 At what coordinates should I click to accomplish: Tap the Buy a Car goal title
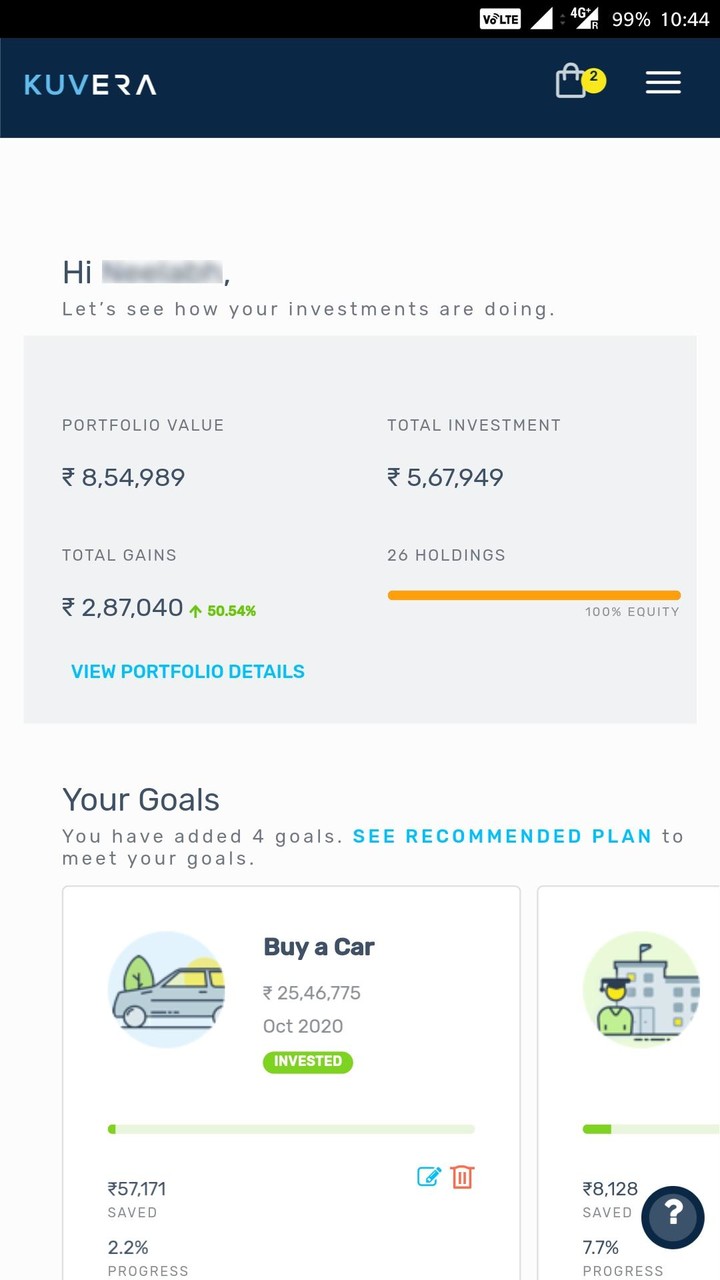[x=319, y=947]
